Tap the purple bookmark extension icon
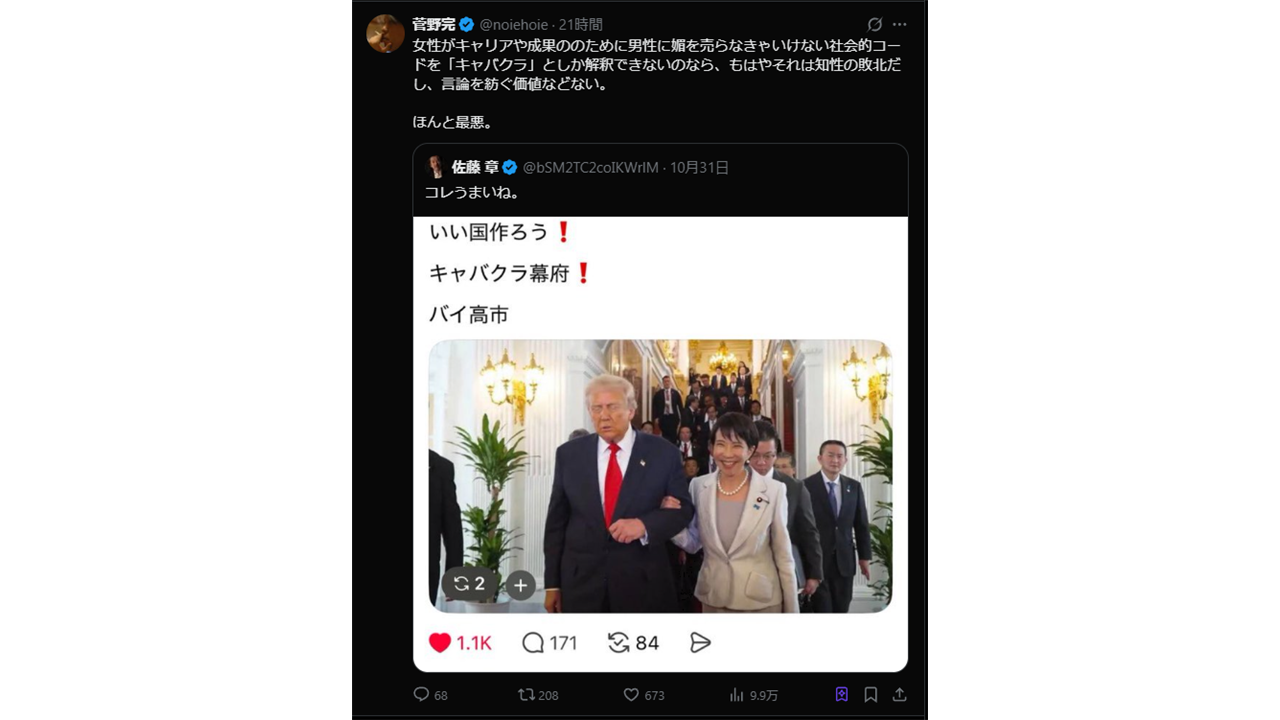This screenshot has height=720, width=1280. 841,694
